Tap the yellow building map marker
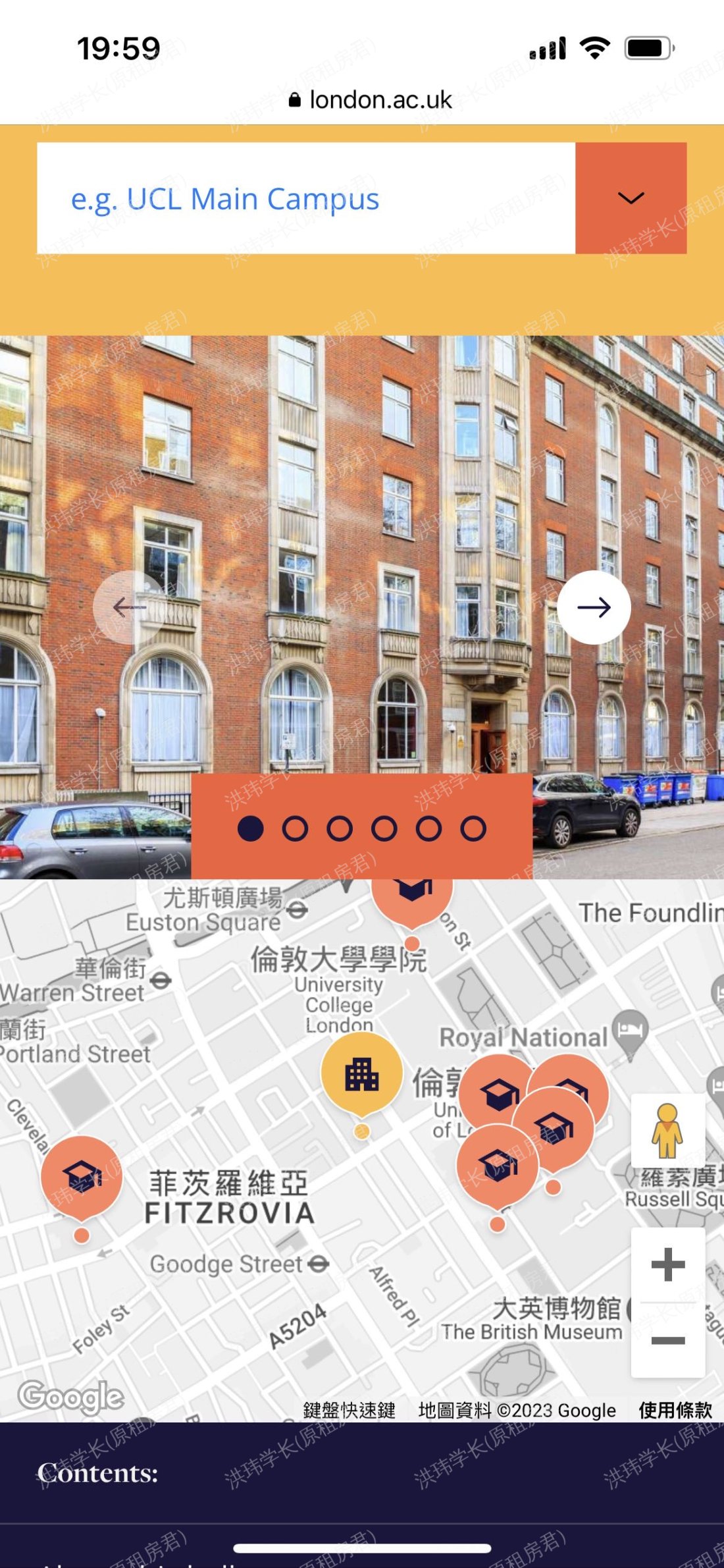 tap(361, 1075)
